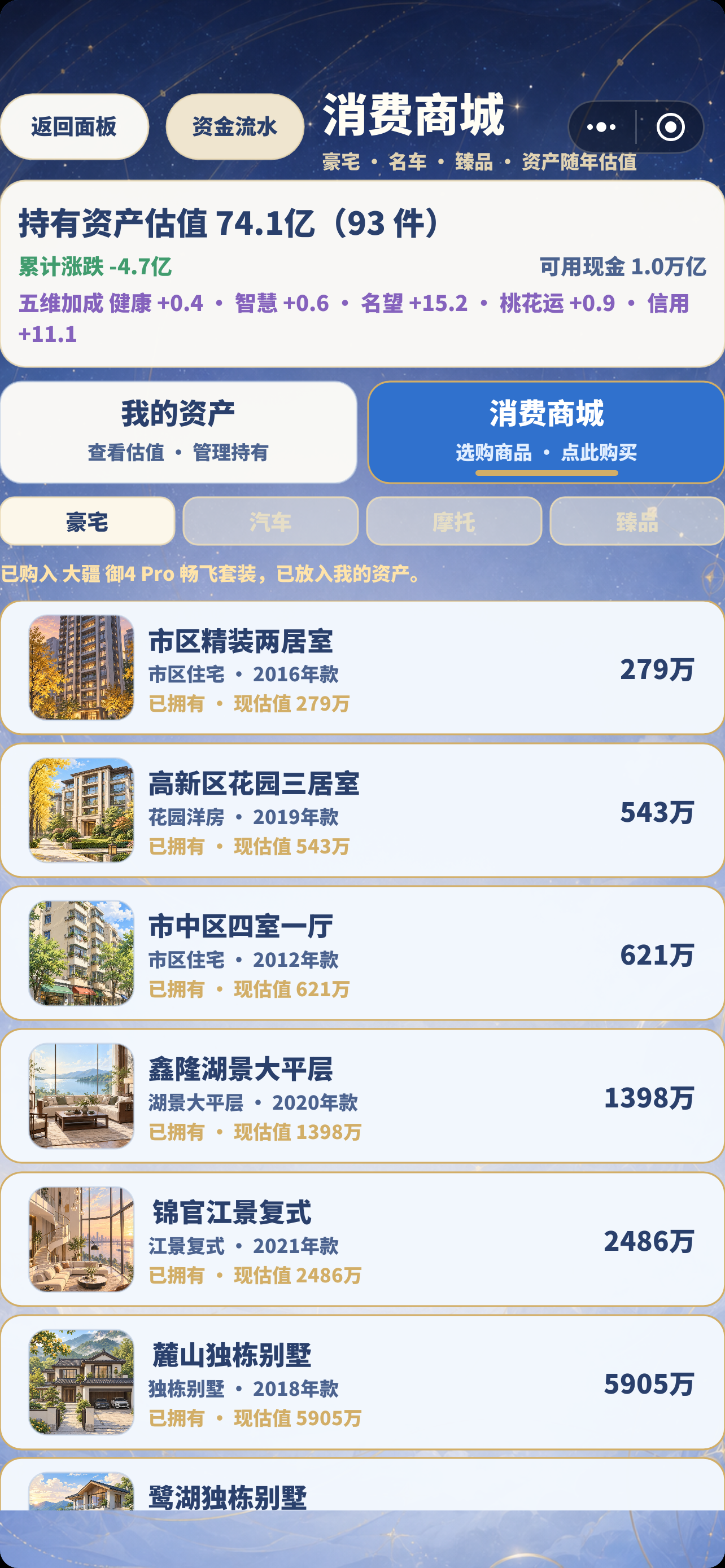
Task: Select the 消费商城 tab
Action: pos(546,432)
